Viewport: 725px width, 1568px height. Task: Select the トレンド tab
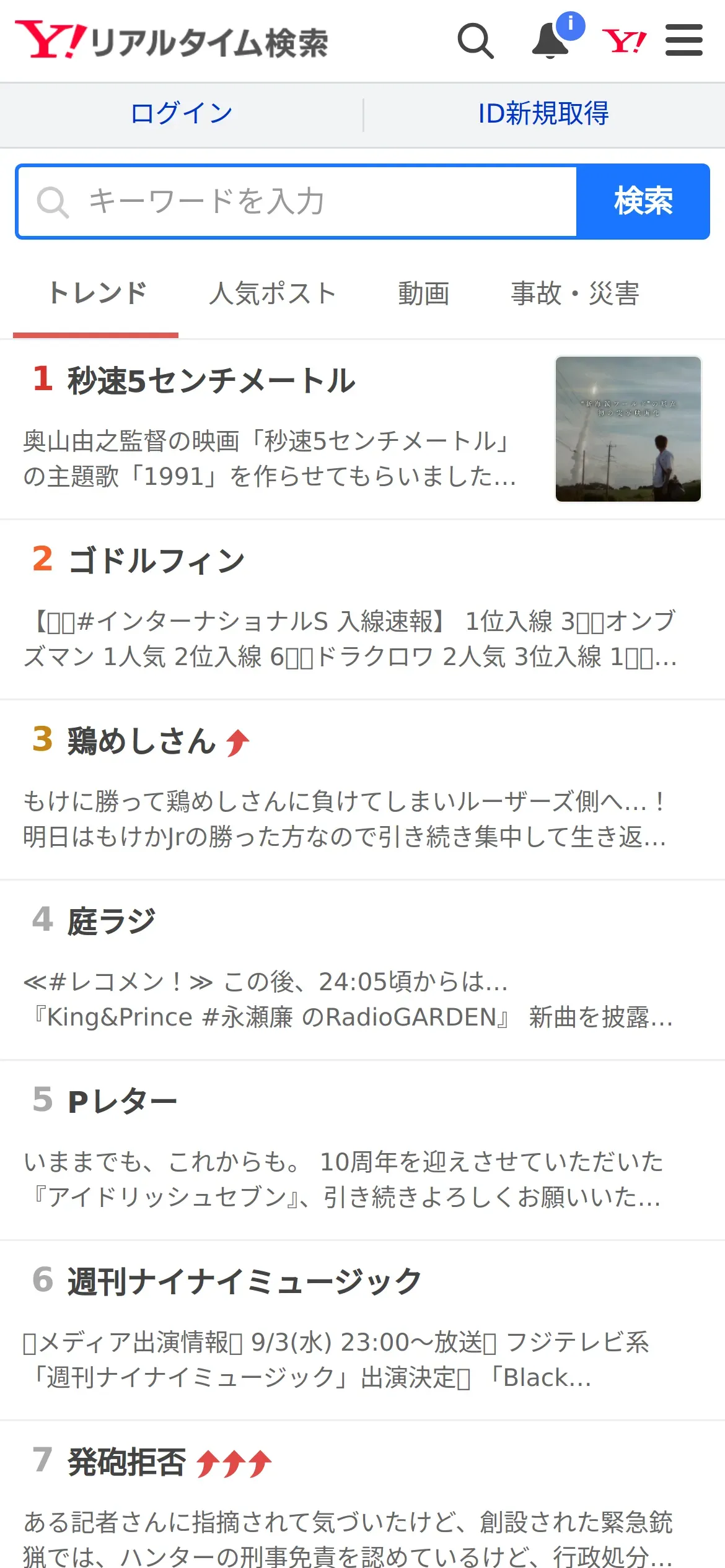click(97, 294)
